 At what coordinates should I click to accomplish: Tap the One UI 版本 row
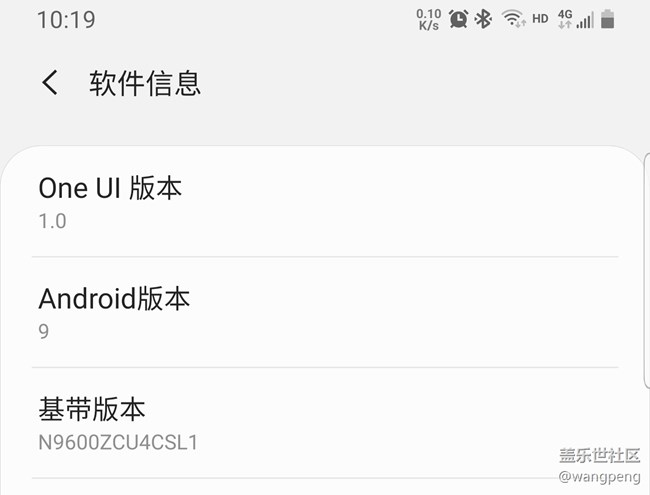[x=325, y=202]
